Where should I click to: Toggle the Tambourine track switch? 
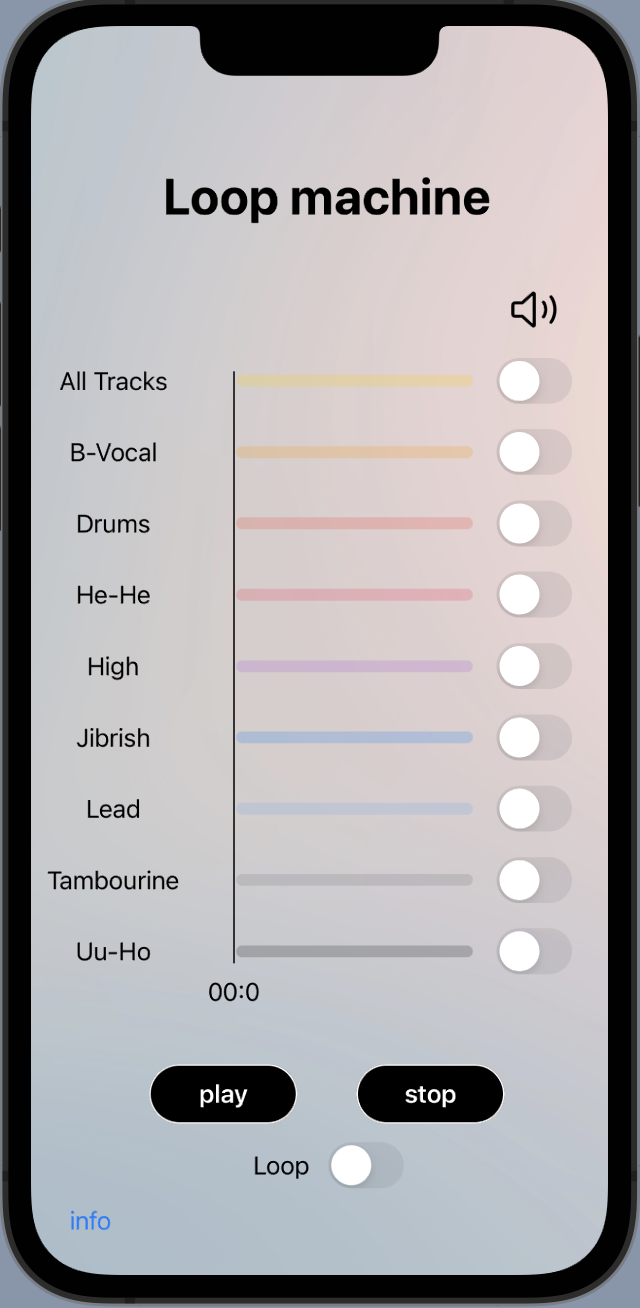coord(534,880)
